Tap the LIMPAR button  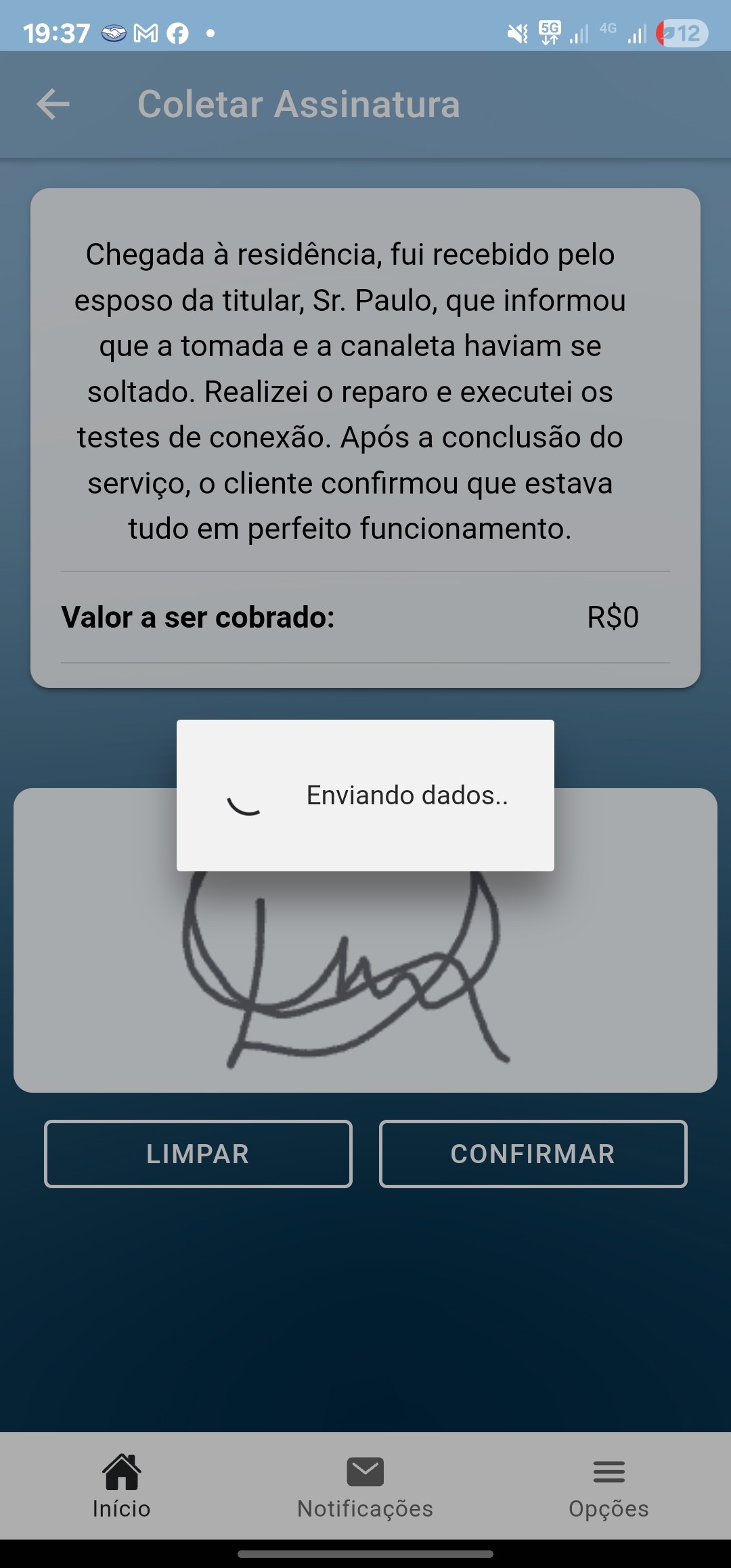(x=198, y=1154)
